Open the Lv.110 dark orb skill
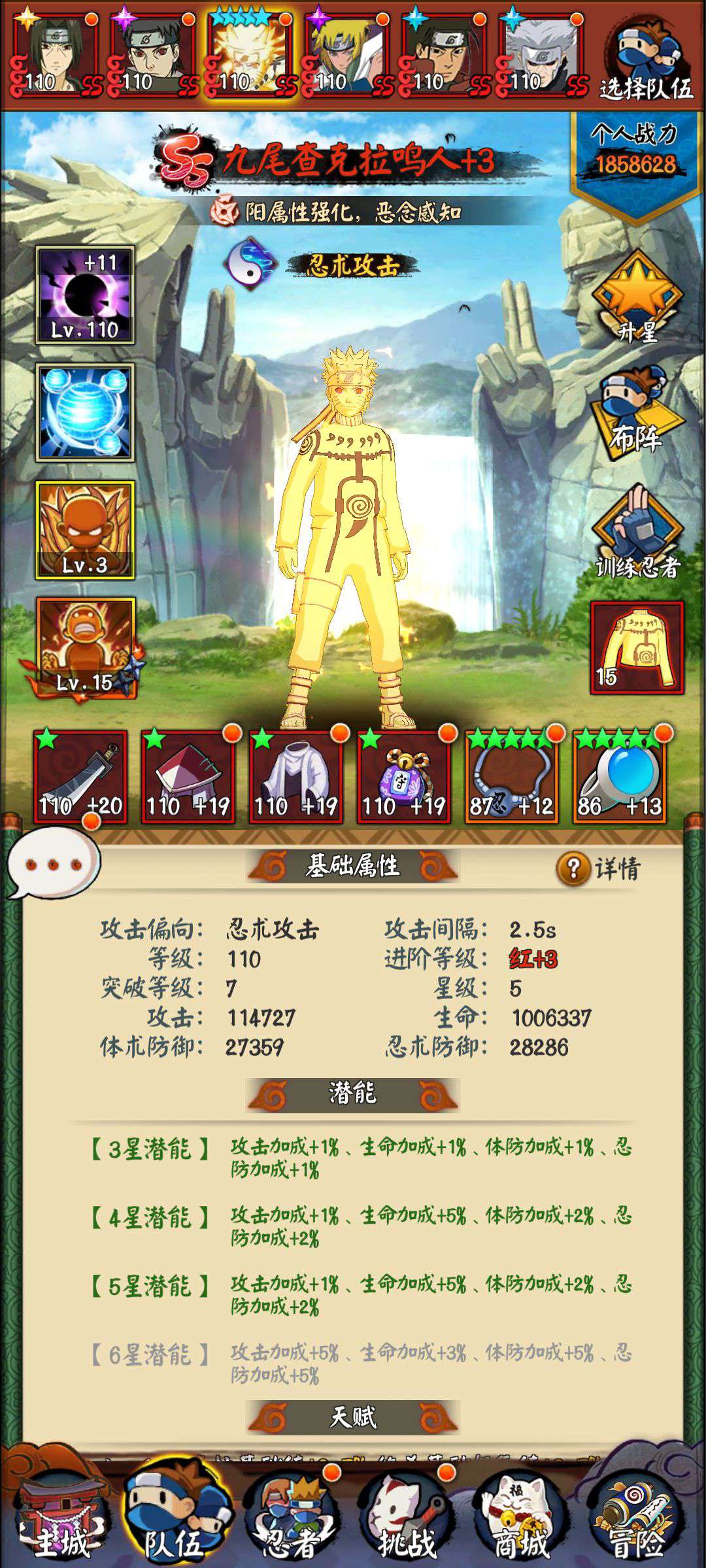The width and height of the screenshot is (706, 1568). pos(85,295)
